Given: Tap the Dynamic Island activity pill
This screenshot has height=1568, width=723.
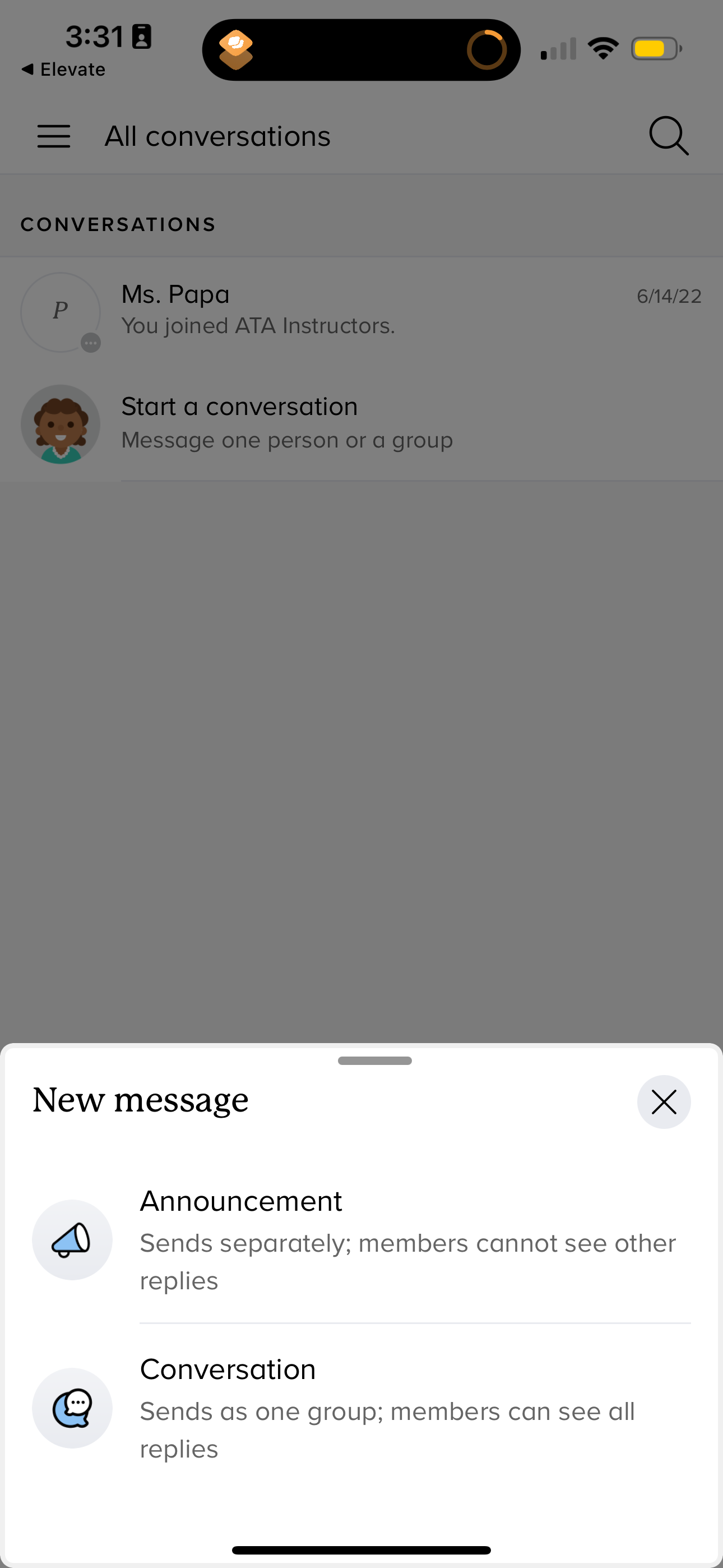Looking at the screenshot, I should 361,49.
